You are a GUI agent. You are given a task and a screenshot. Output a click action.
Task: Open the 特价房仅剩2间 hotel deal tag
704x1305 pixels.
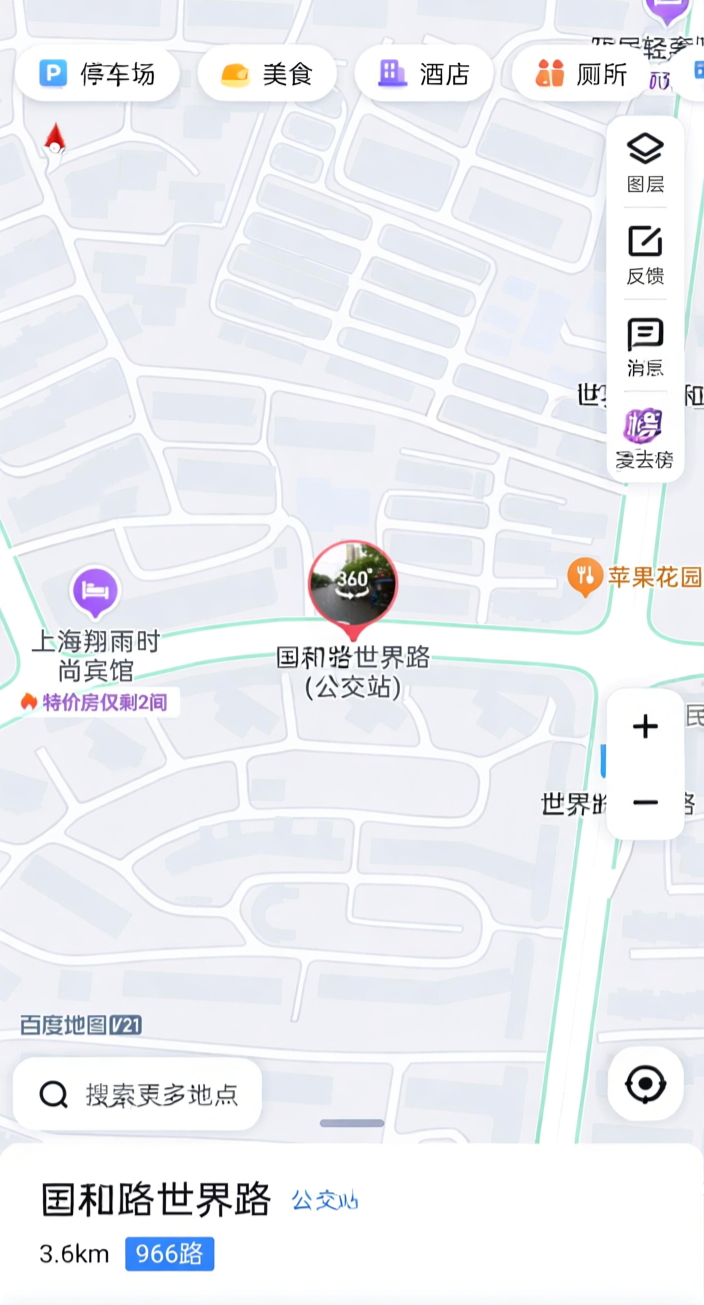coord(93,702)
